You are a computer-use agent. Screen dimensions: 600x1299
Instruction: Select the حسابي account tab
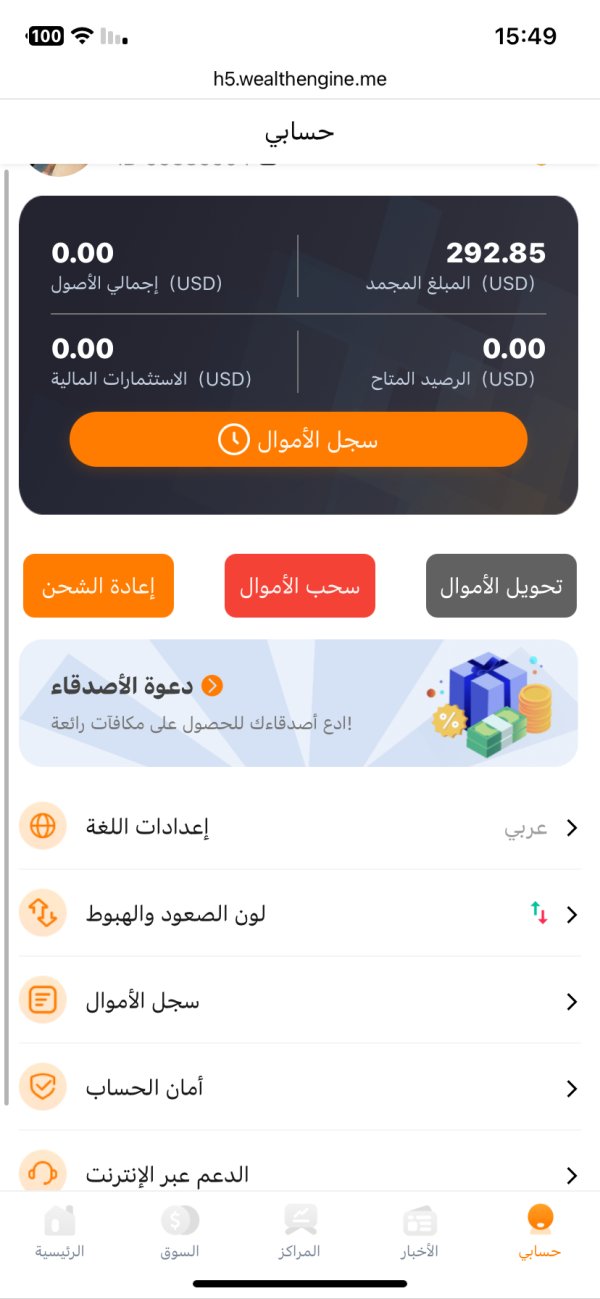tap(540, 1232)
